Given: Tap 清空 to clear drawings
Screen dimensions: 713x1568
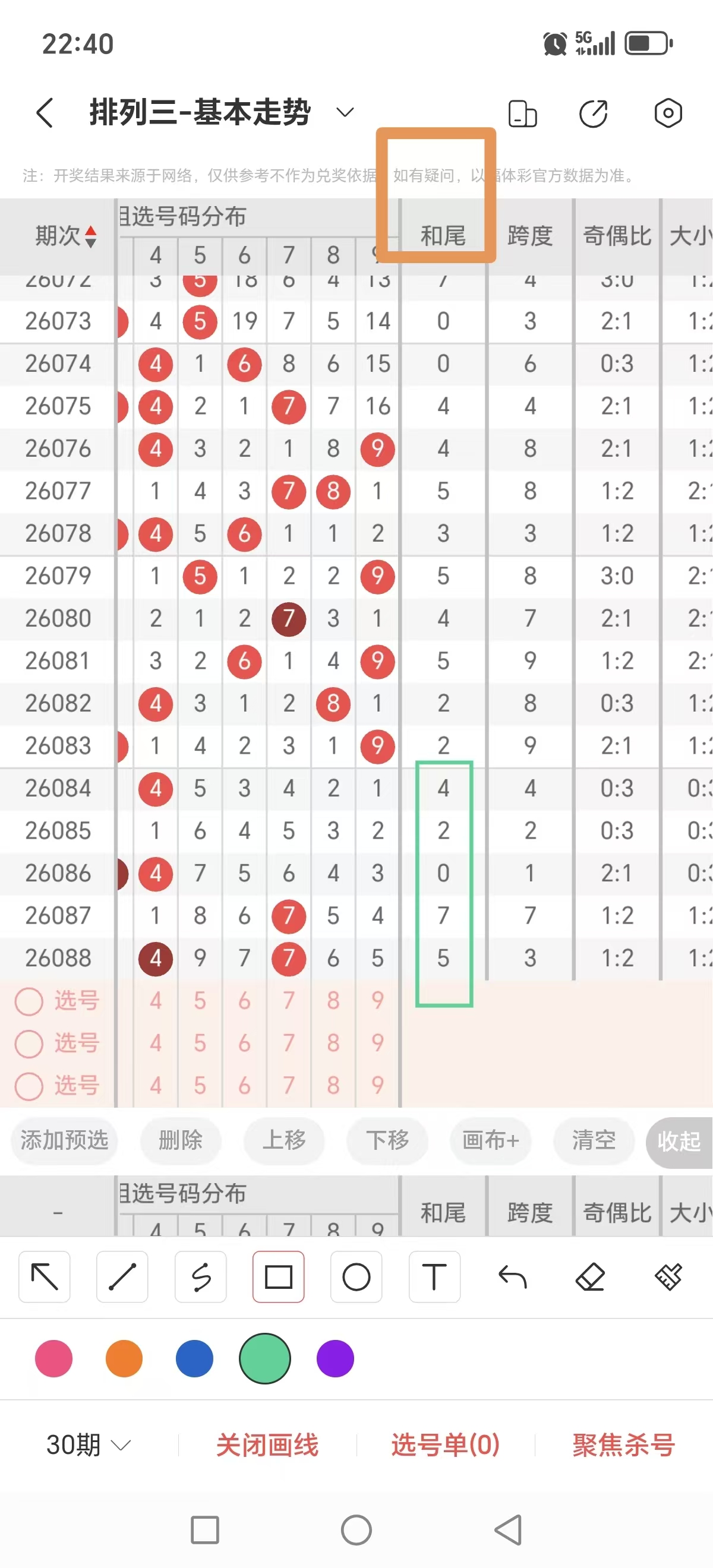Looking at the screenshot, I should pos(592,1142).
